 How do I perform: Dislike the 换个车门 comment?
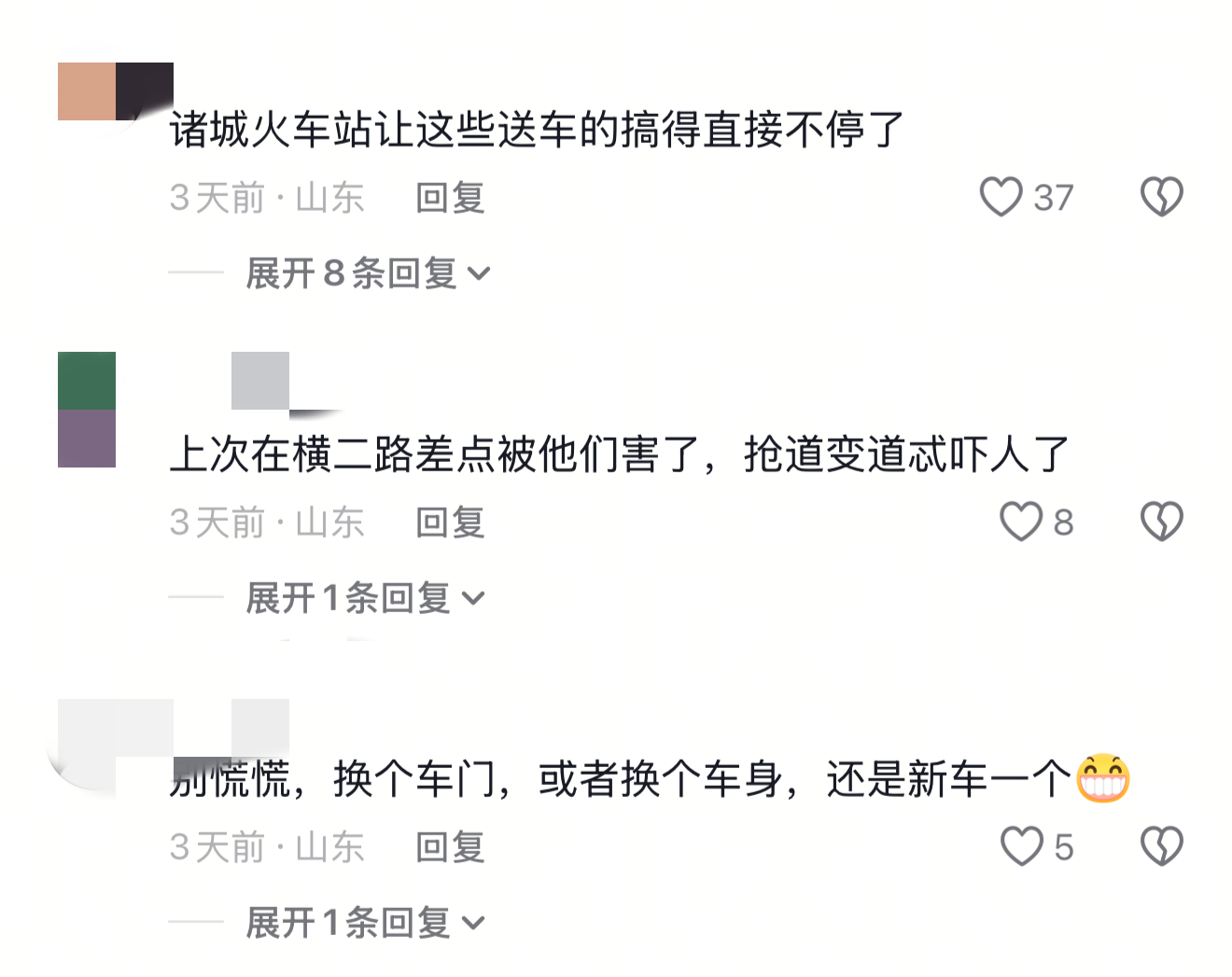(x=1161, y=846)
